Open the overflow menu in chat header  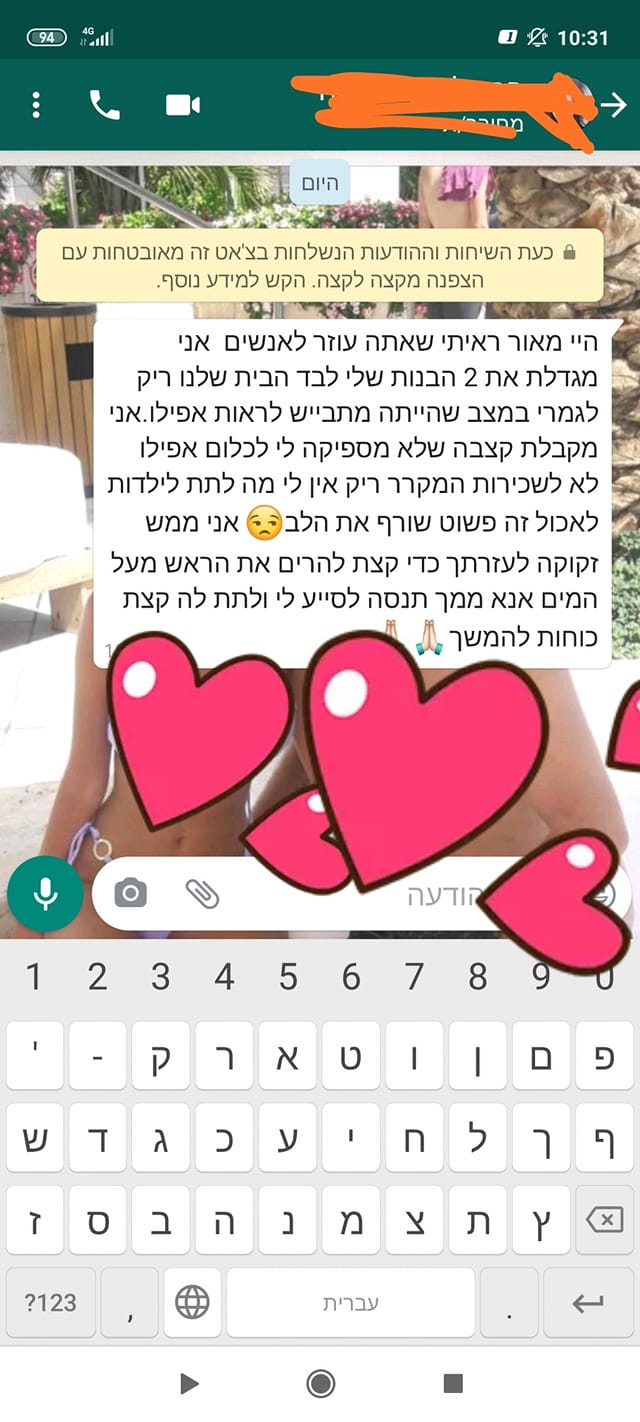[x=36, y=105]
